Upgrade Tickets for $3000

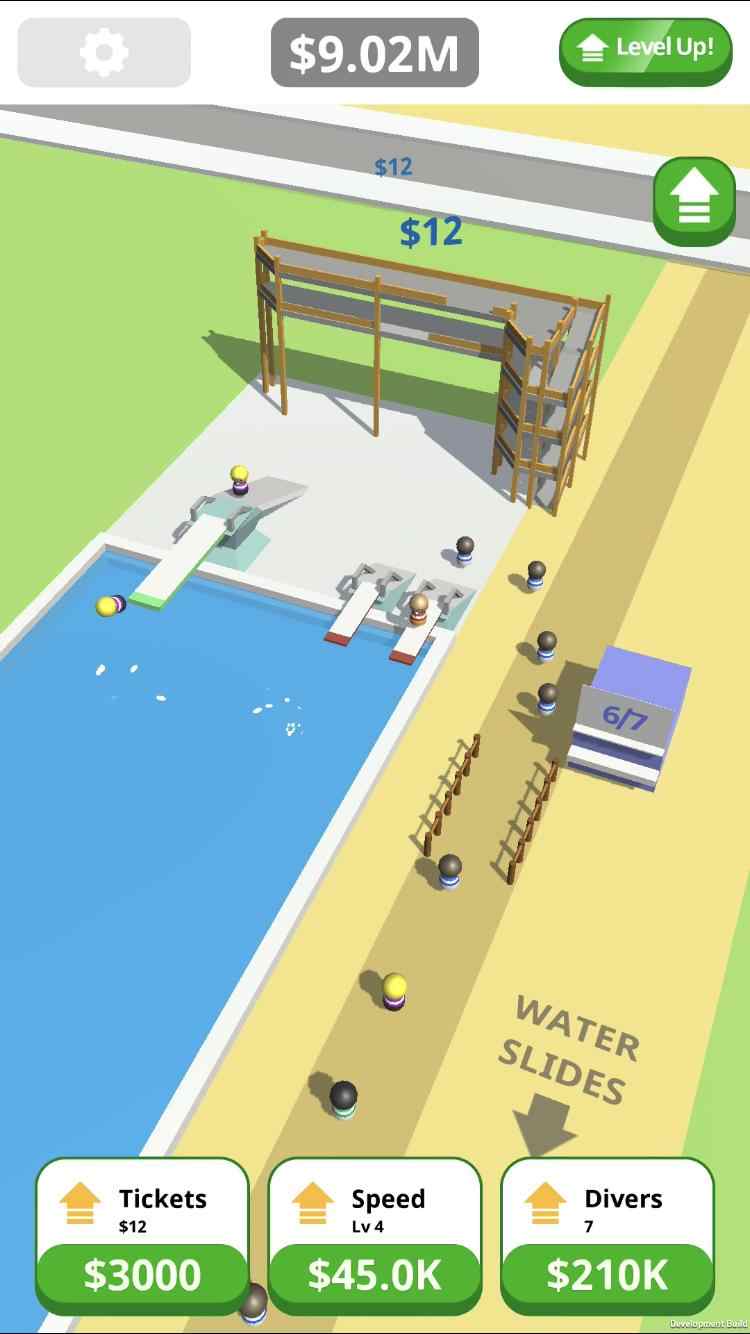[142, 1273]
